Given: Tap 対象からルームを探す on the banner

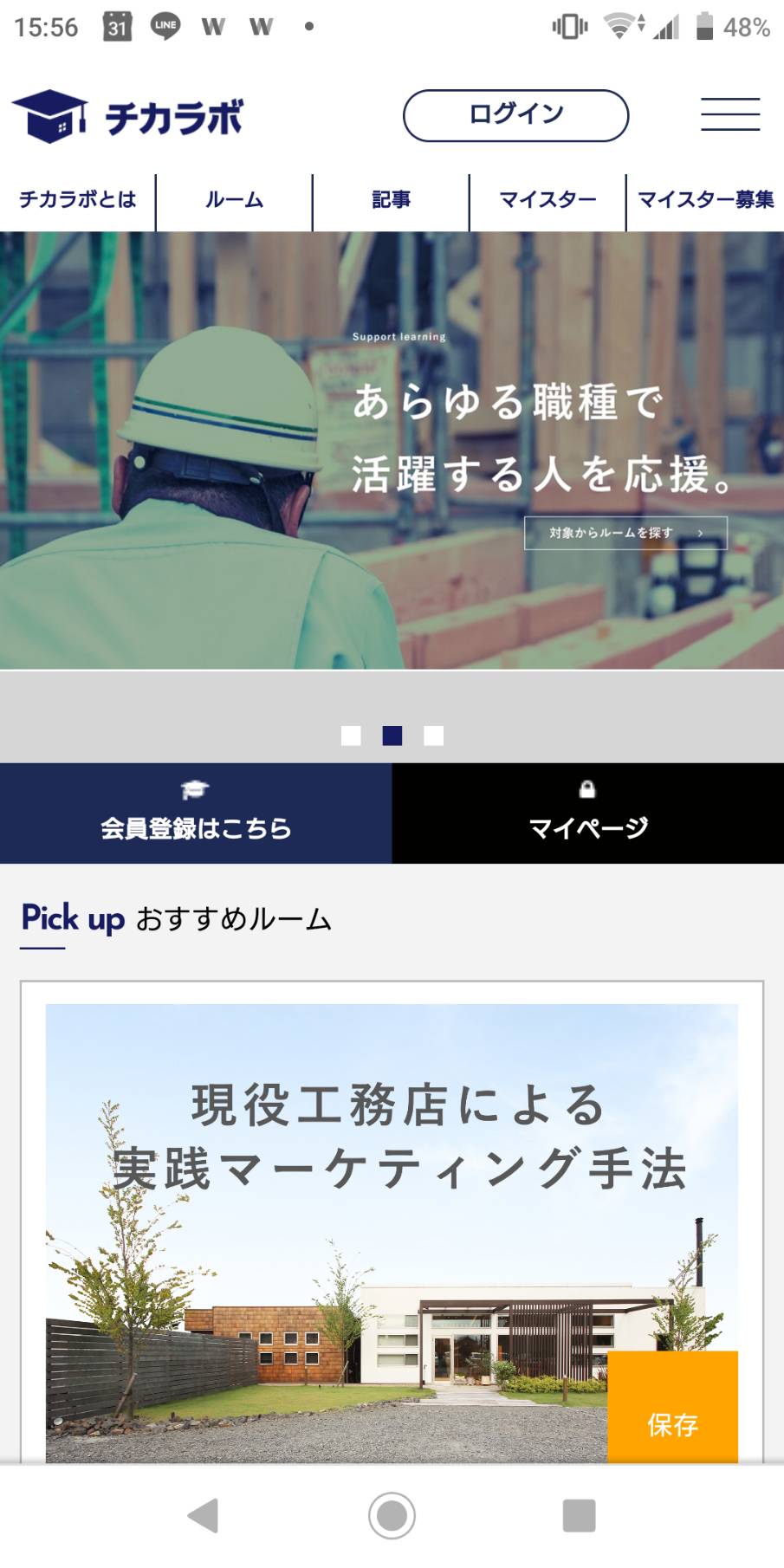Looking at the screenshot, I should [625, 533].
